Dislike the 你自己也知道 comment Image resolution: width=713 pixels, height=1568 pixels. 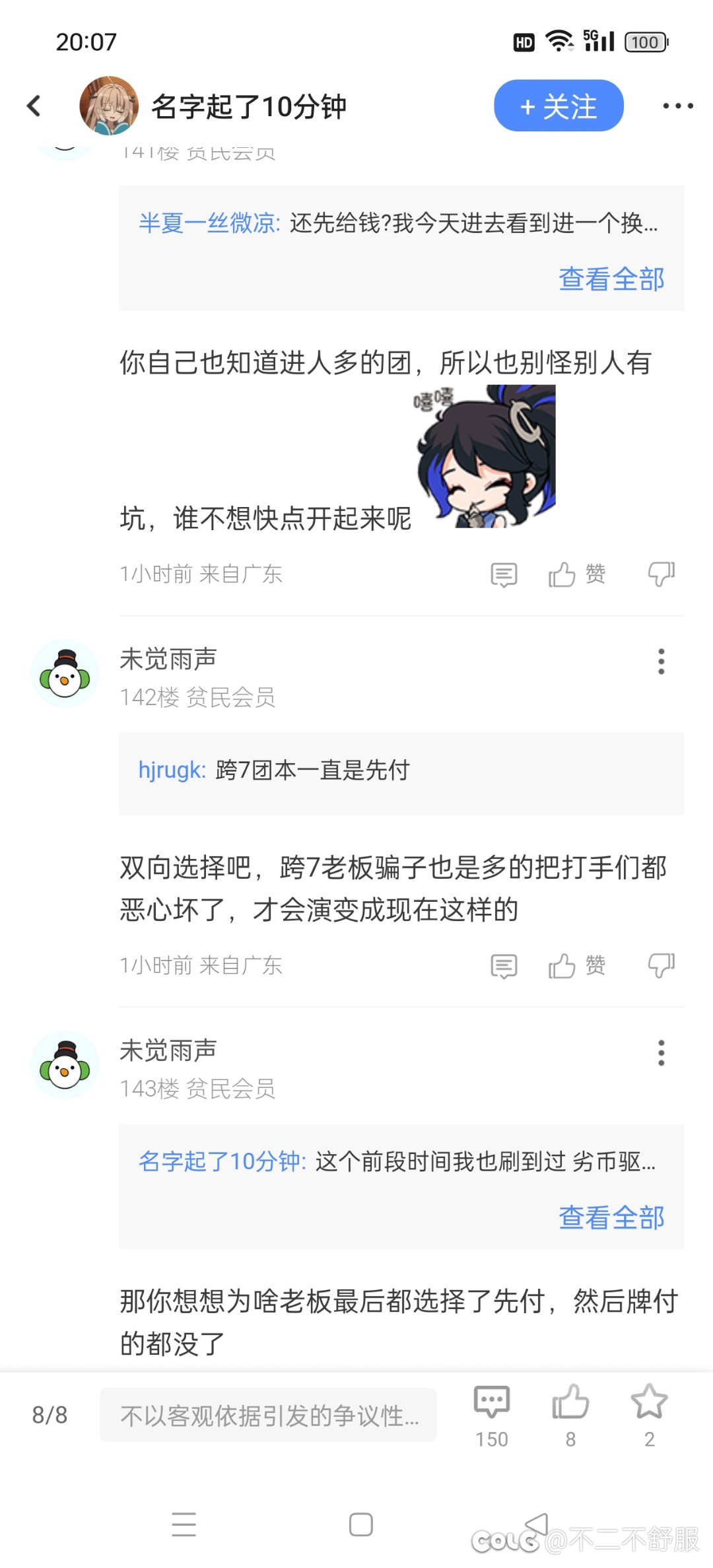coord(662,574)
